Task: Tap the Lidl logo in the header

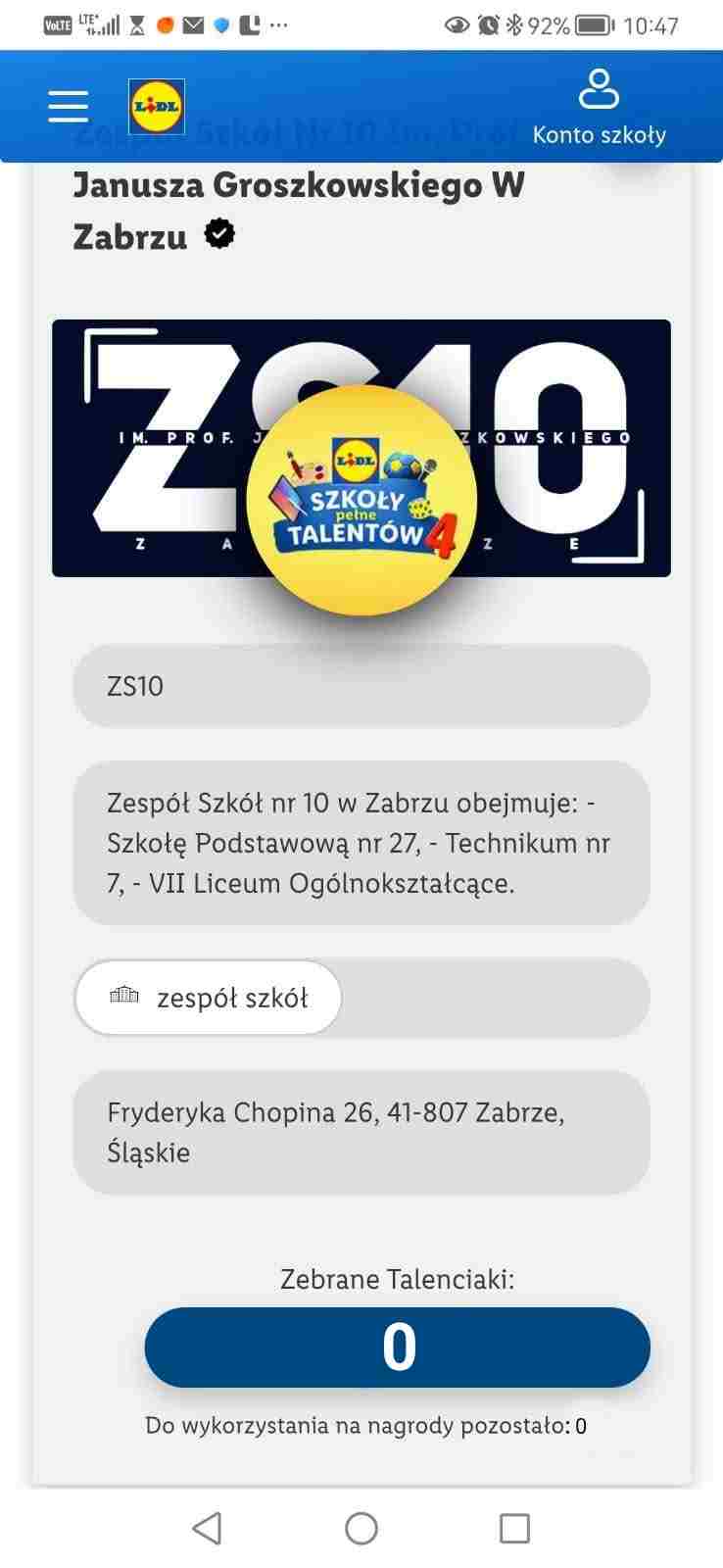Action: pos(157,106)
